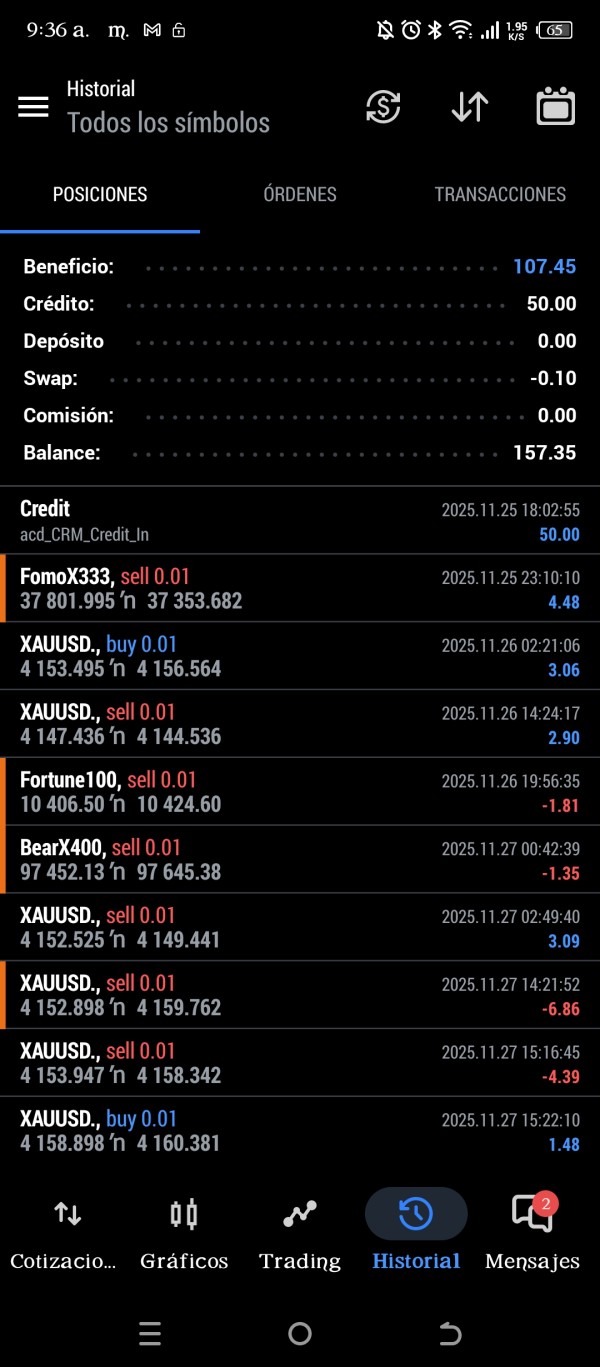View XAUUSD sell position with loss -6.86

pyautogui.click(x=300, y=995)
